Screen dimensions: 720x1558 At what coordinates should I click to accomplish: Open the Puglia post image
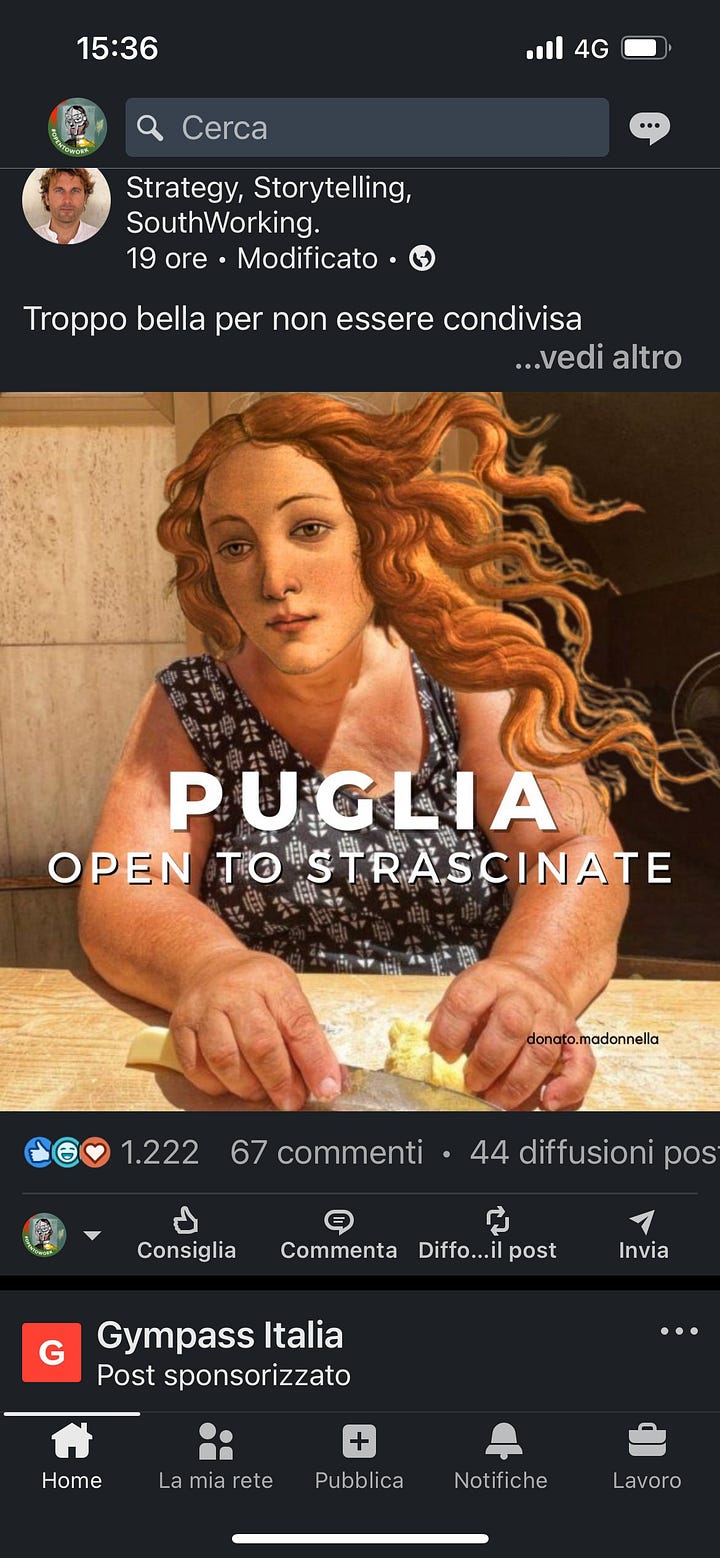pyautogui.click(x=360, y=750)
